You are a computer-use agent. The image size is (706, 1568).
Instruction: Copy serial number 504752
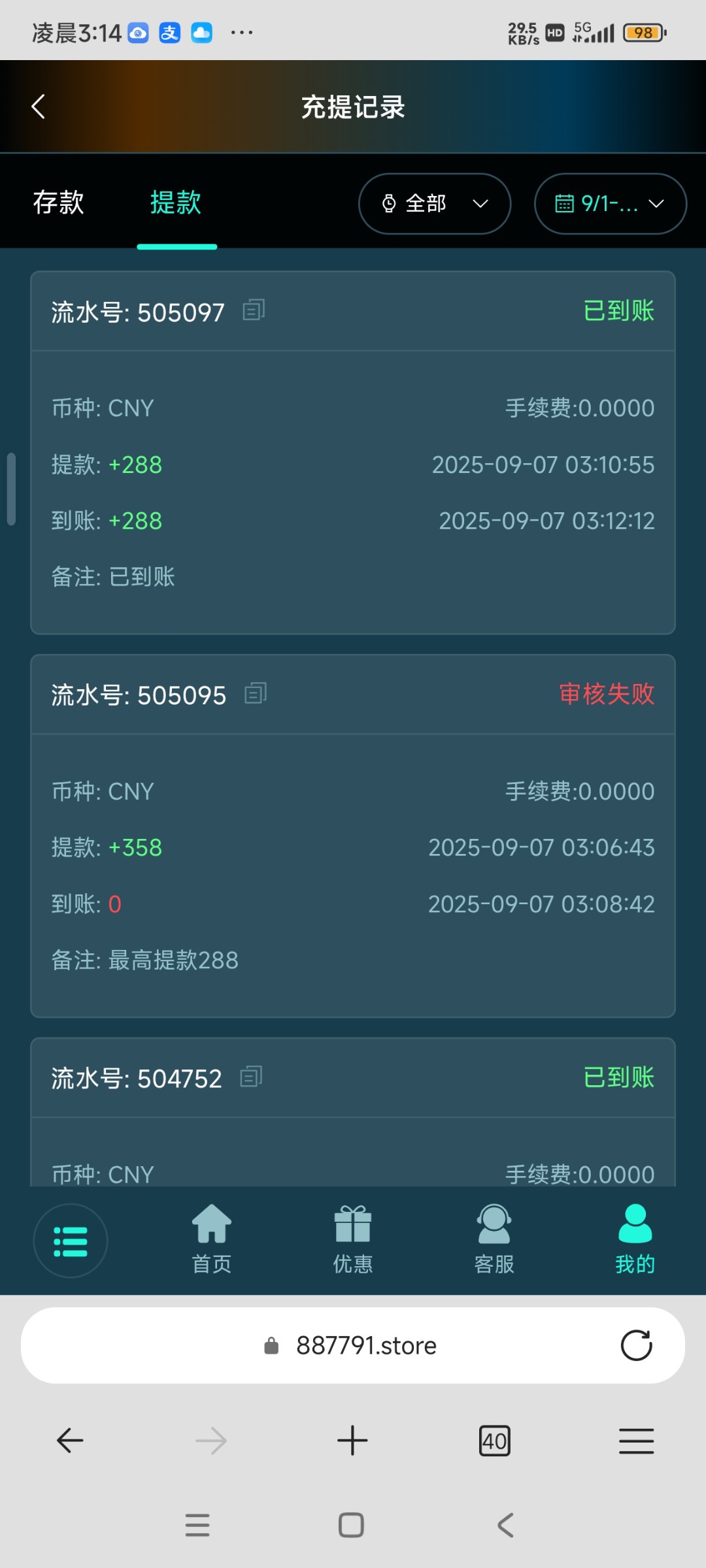coord(251,1076)
